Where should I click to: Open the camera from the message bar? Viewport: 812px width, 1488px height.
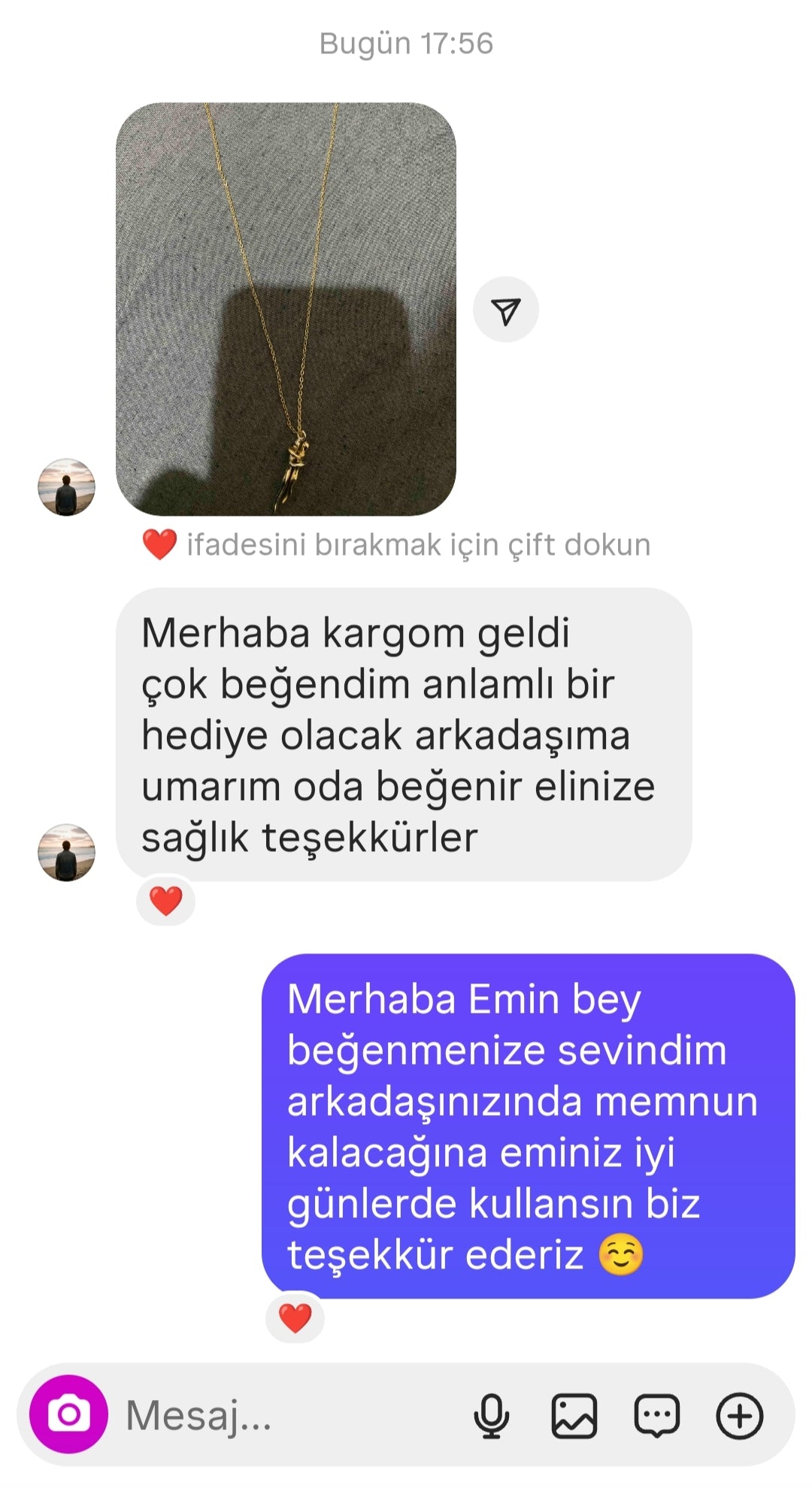68,1414
